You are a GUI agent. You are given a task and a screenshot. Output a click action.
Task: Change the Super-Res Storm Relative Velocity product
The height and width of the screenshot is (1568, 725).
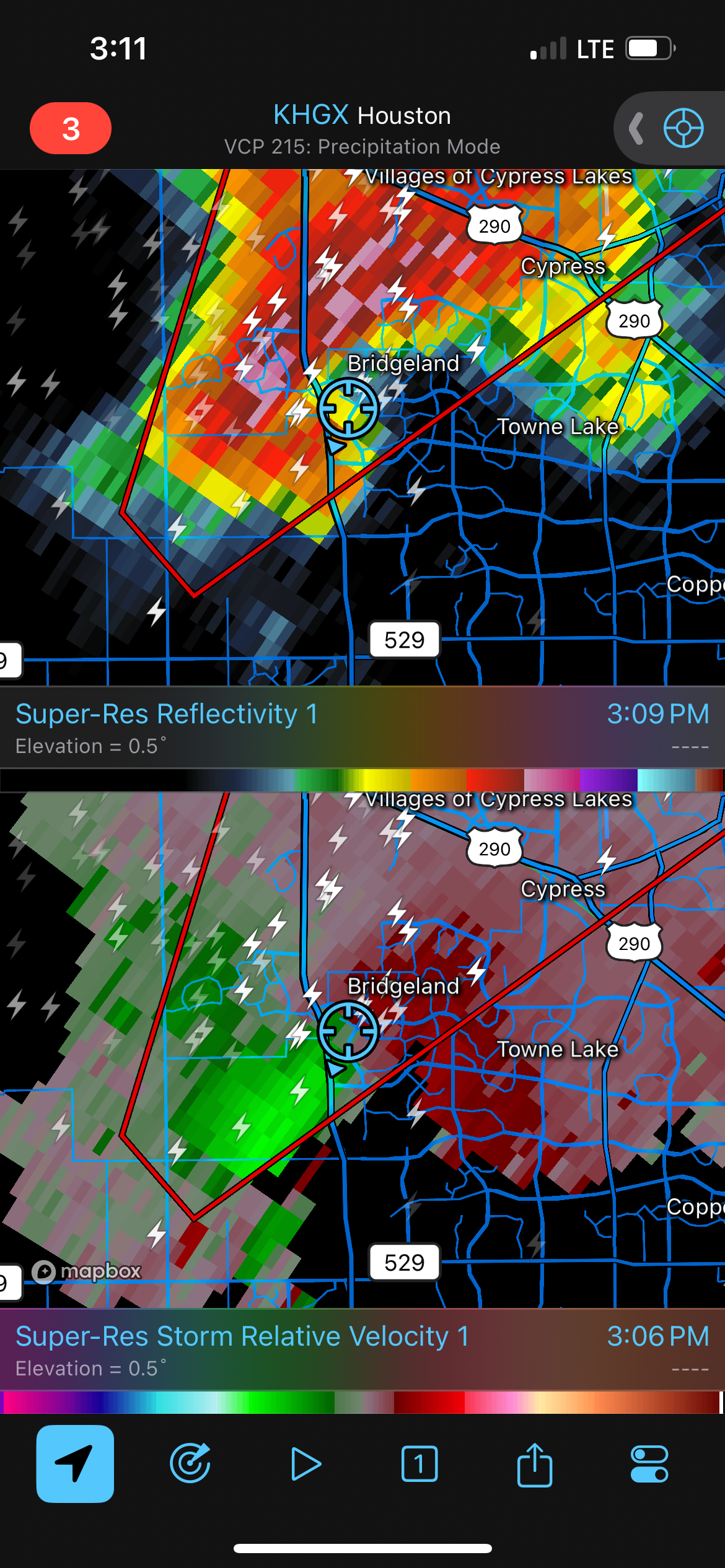click(x=242, y=1336)
